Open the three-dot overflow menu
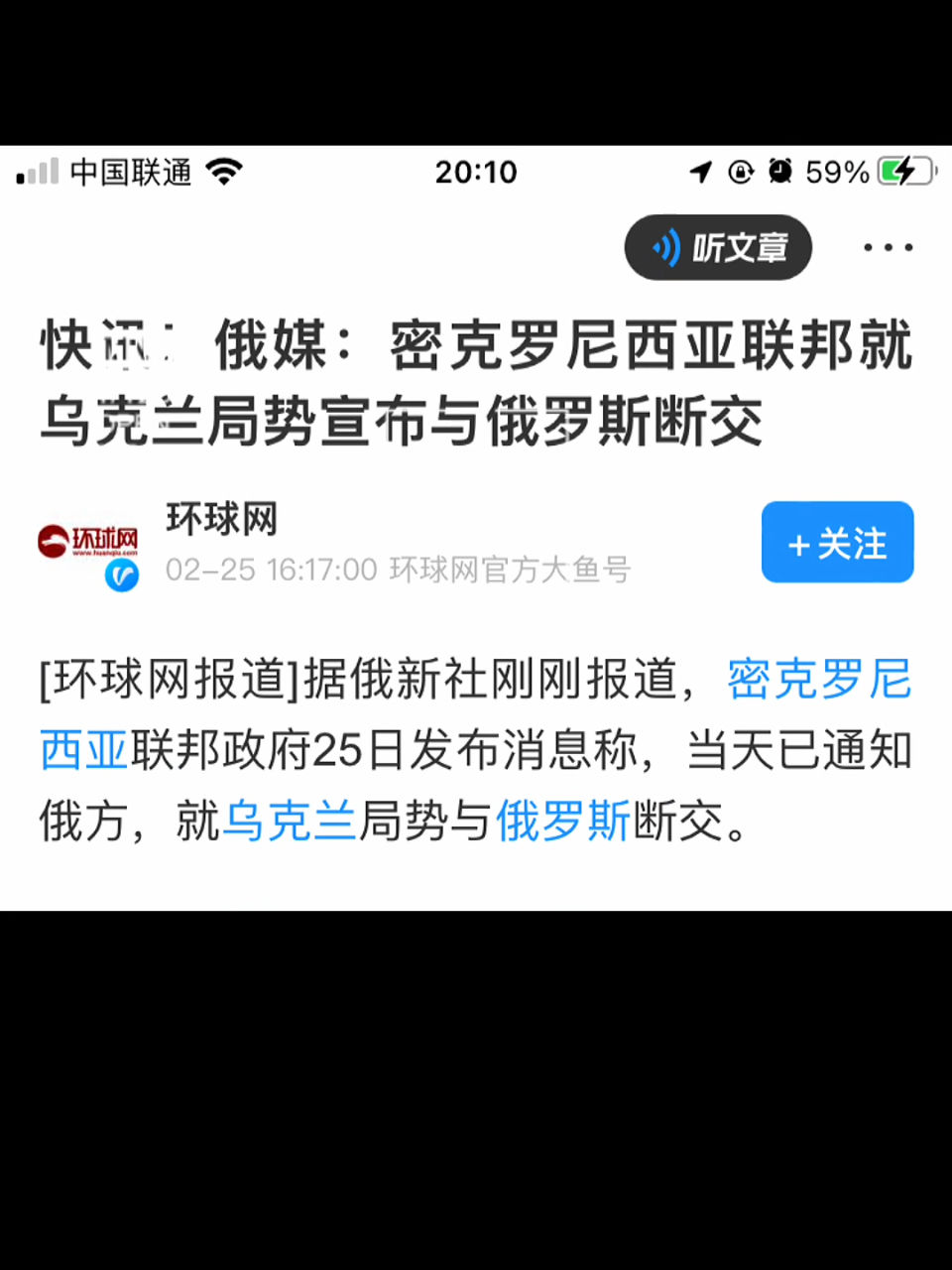 tap(888, 247)
